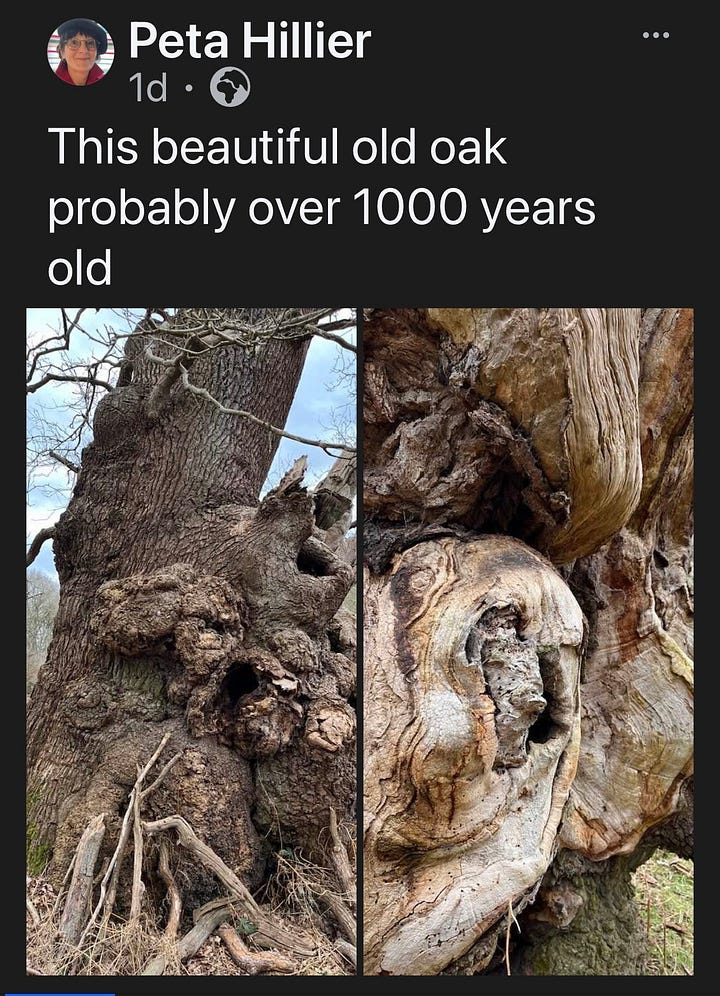The height and width of the screenshot is (996, 720).
Task: Open the post's three-dot overflow menu
Action: [656, 35]
